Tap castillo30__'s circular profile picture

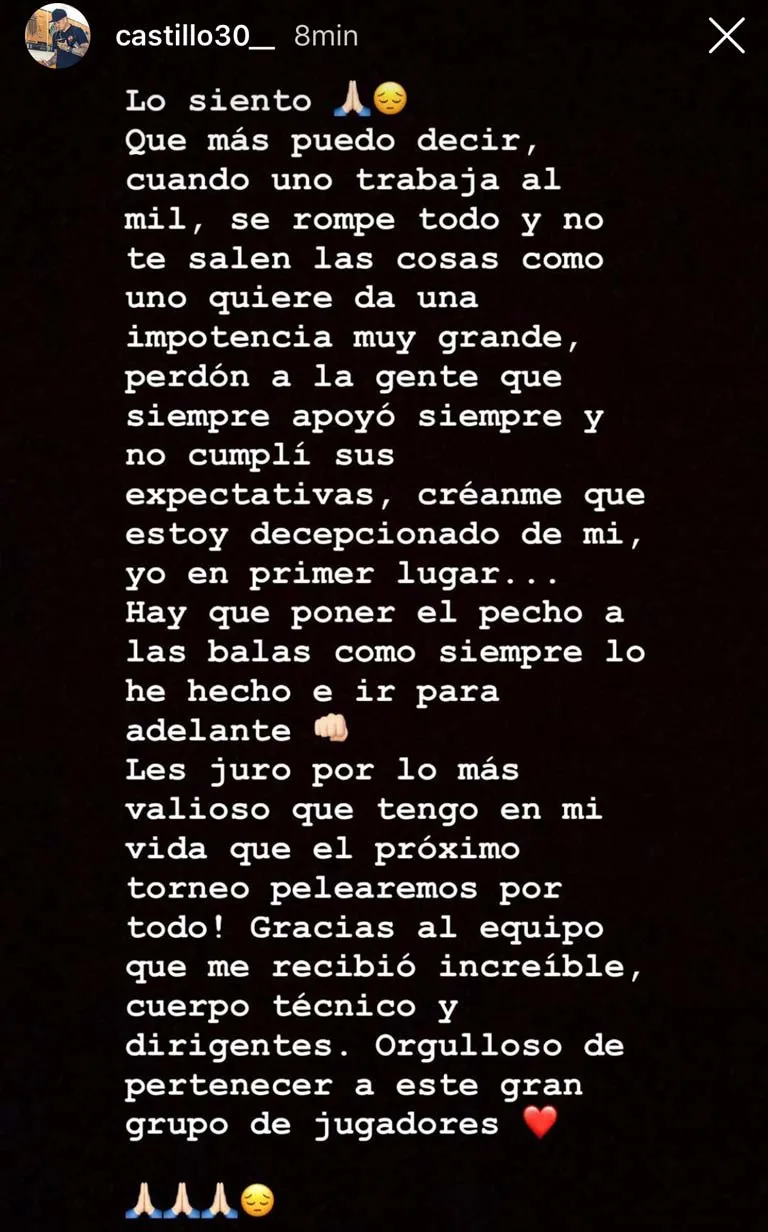(57, 36)
